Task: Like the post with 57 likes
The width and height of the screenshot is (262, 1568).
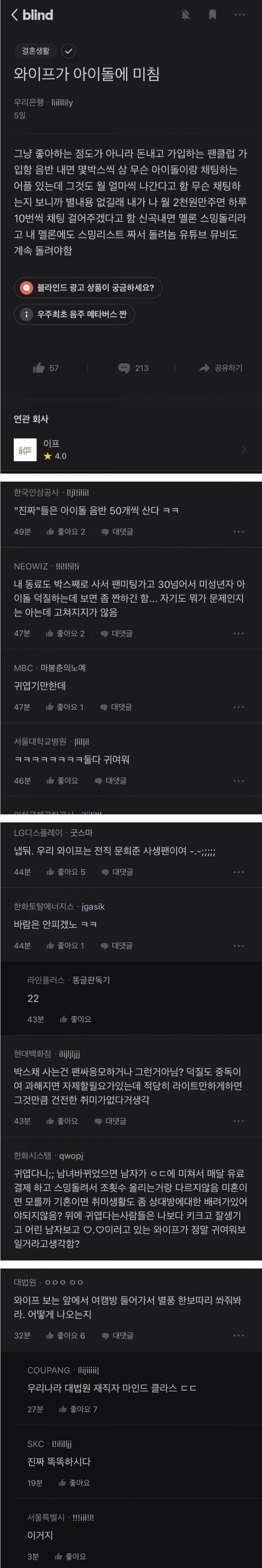Action: [46, 367]
